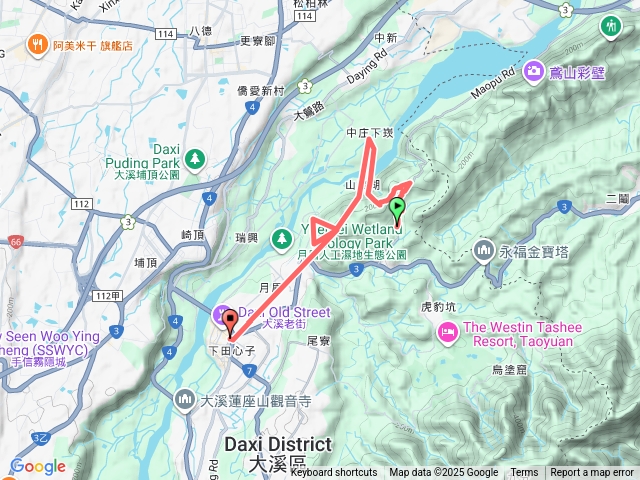Screen dimensions: 640x480
Task: Select the 永福金寶塔 place marker
Action: point(485,248)
